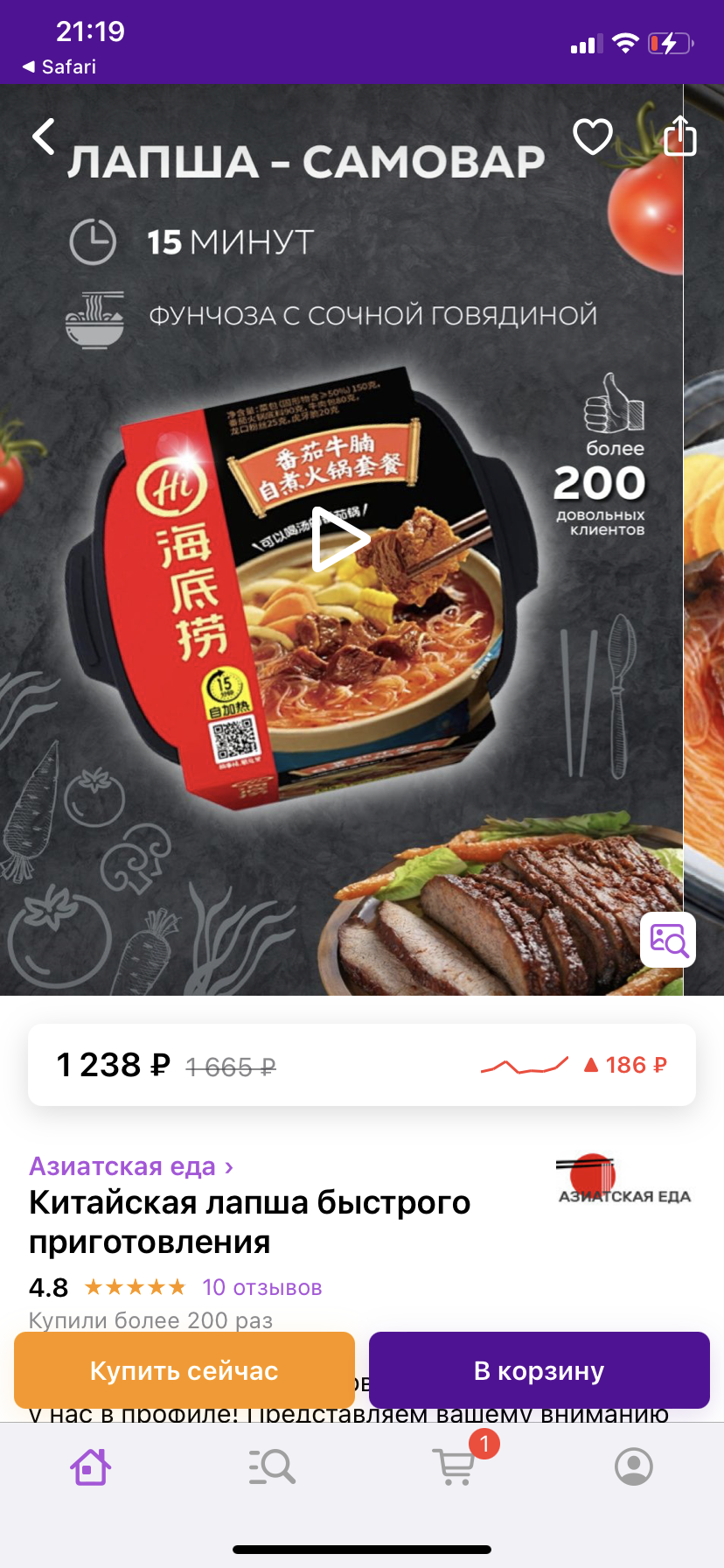The width and height of the screenshot is (724, 1568).
Task: Read the 10 отзывов reviews
Action: pos(261,1287)
